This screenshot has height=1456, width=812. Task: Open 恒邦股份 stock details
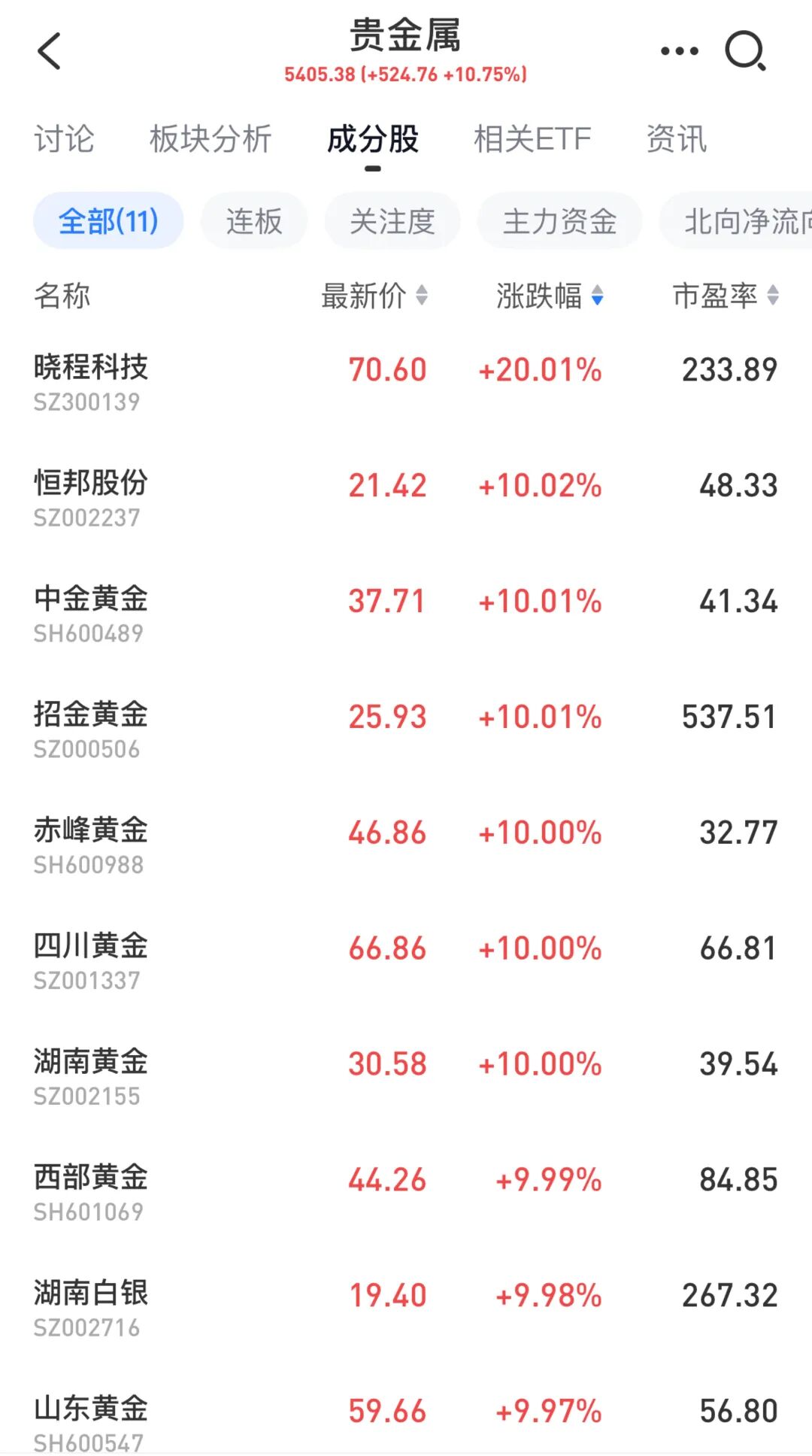pyautogui.click(x=91, y=497)
